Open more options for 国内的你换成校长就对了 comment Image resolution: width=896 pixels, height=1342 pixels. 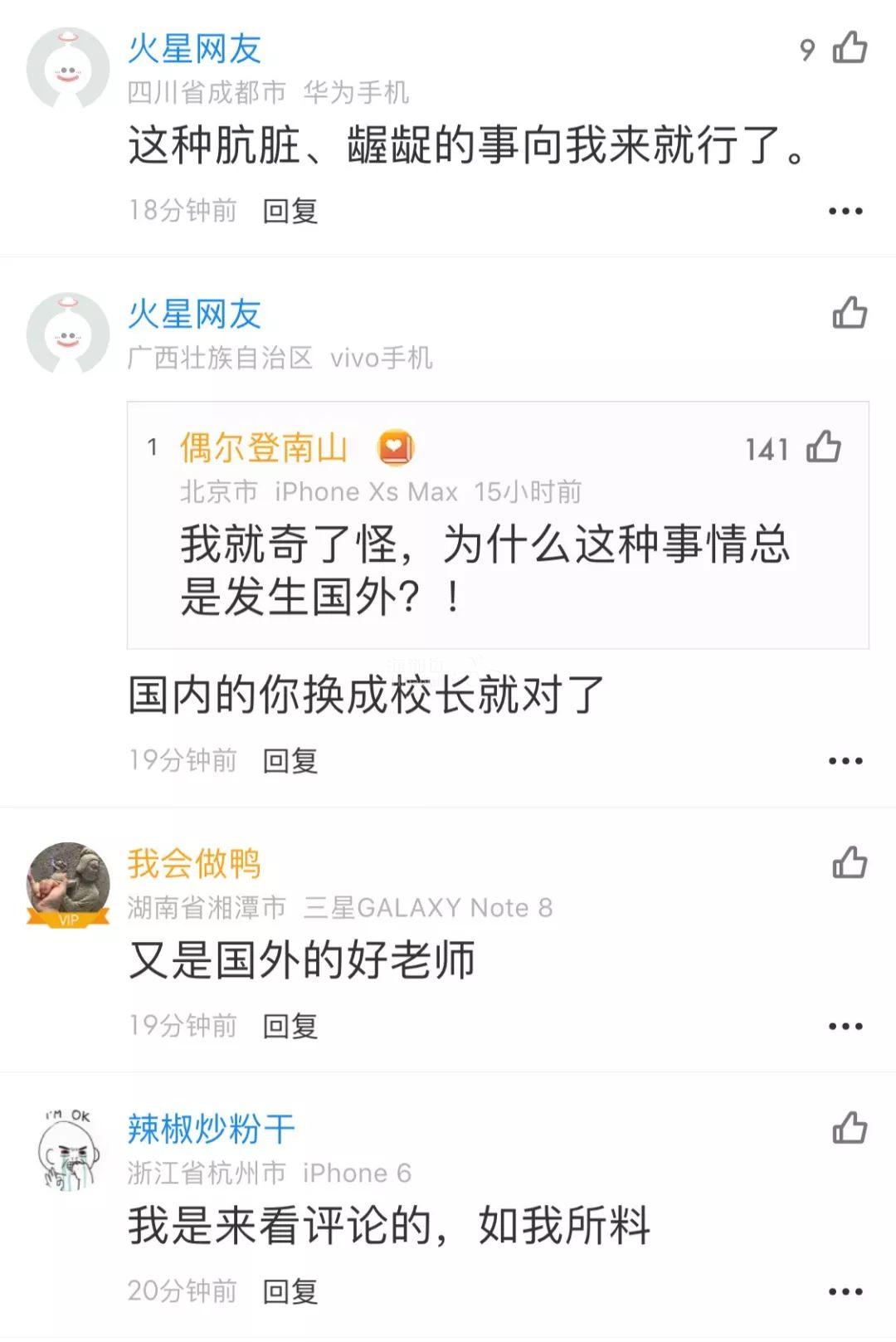(x=845, y=760)
